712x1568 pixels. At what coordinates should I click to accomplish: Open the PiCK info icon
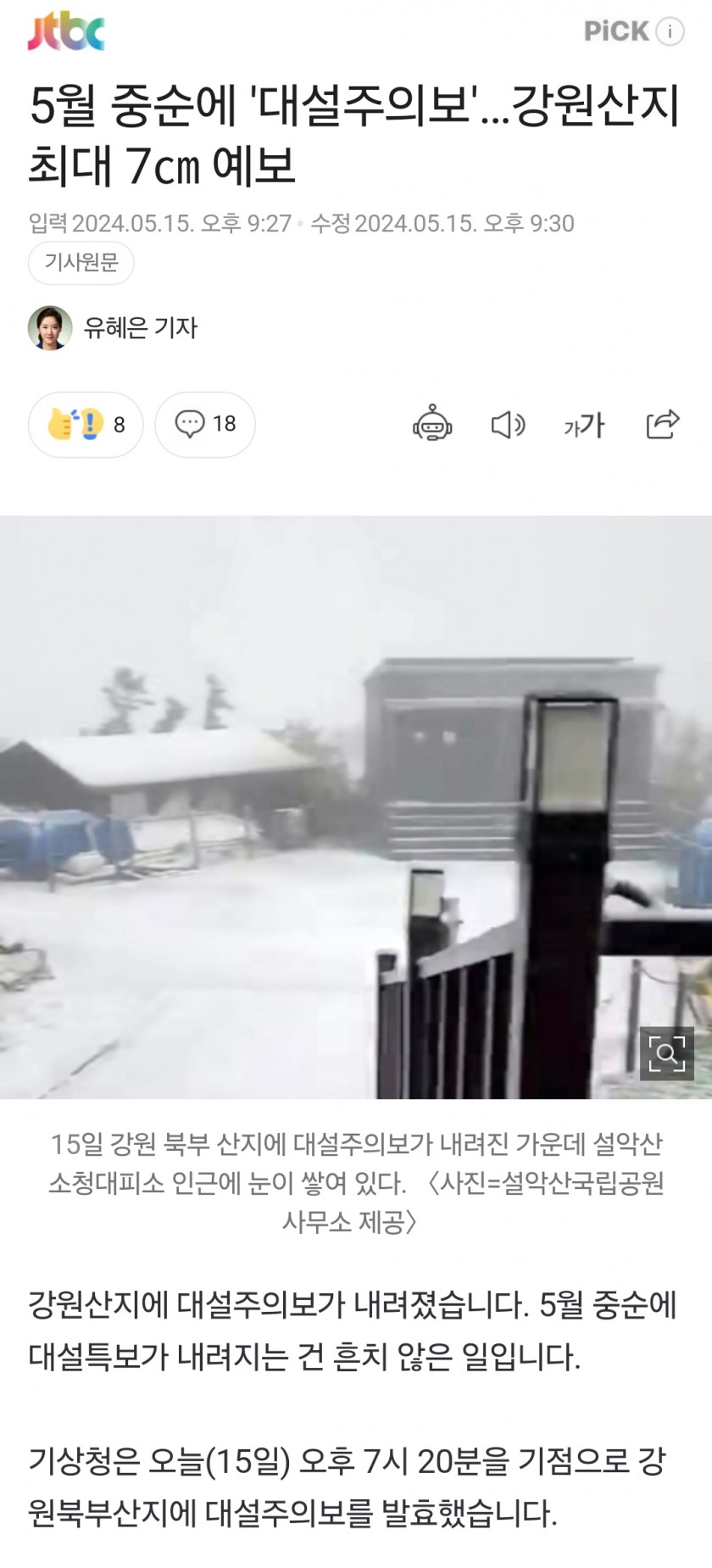click(x=670, y=32)
